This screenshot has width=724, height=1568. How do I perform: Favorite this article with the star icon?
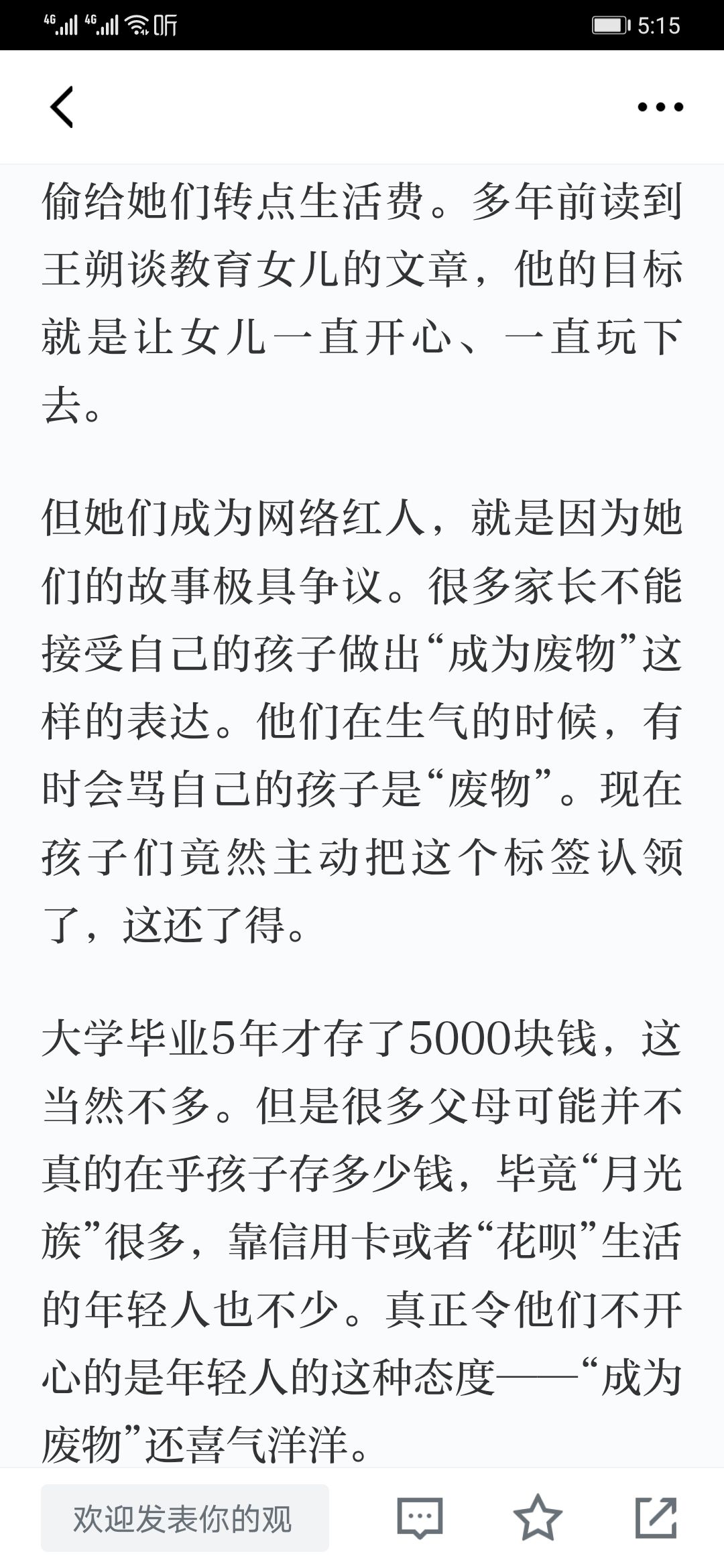538,1518
